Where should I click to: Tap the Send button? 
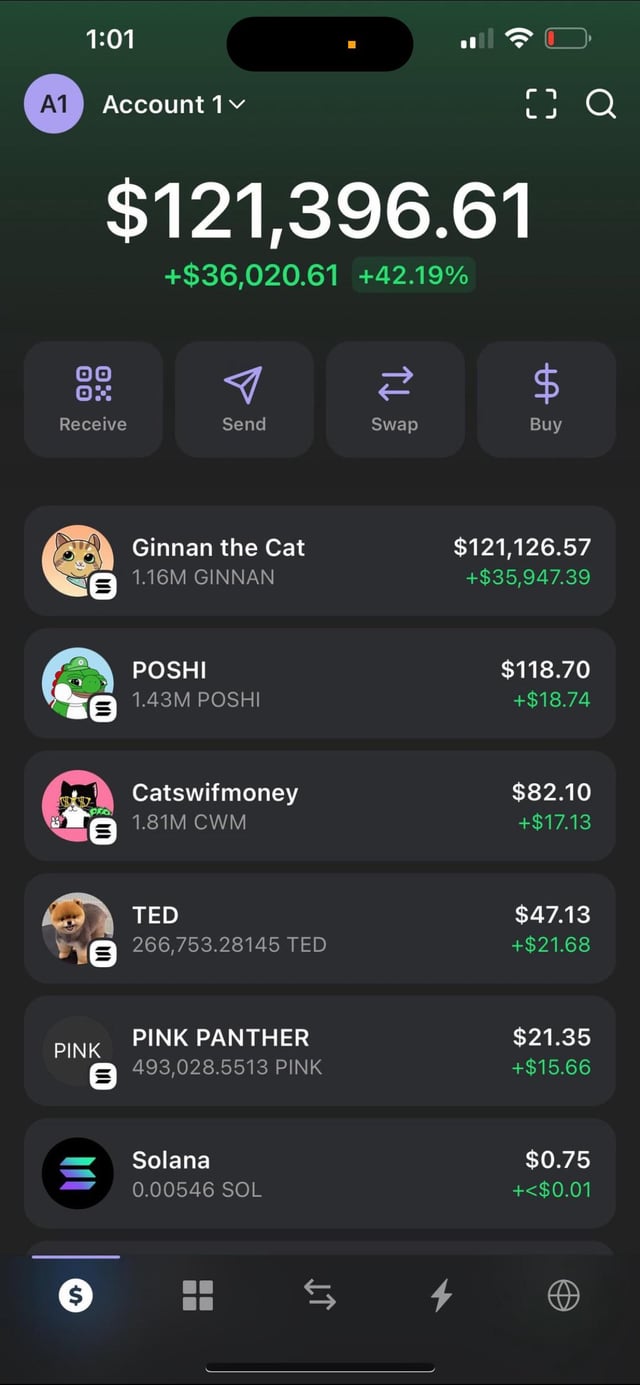tap(244, 398)
